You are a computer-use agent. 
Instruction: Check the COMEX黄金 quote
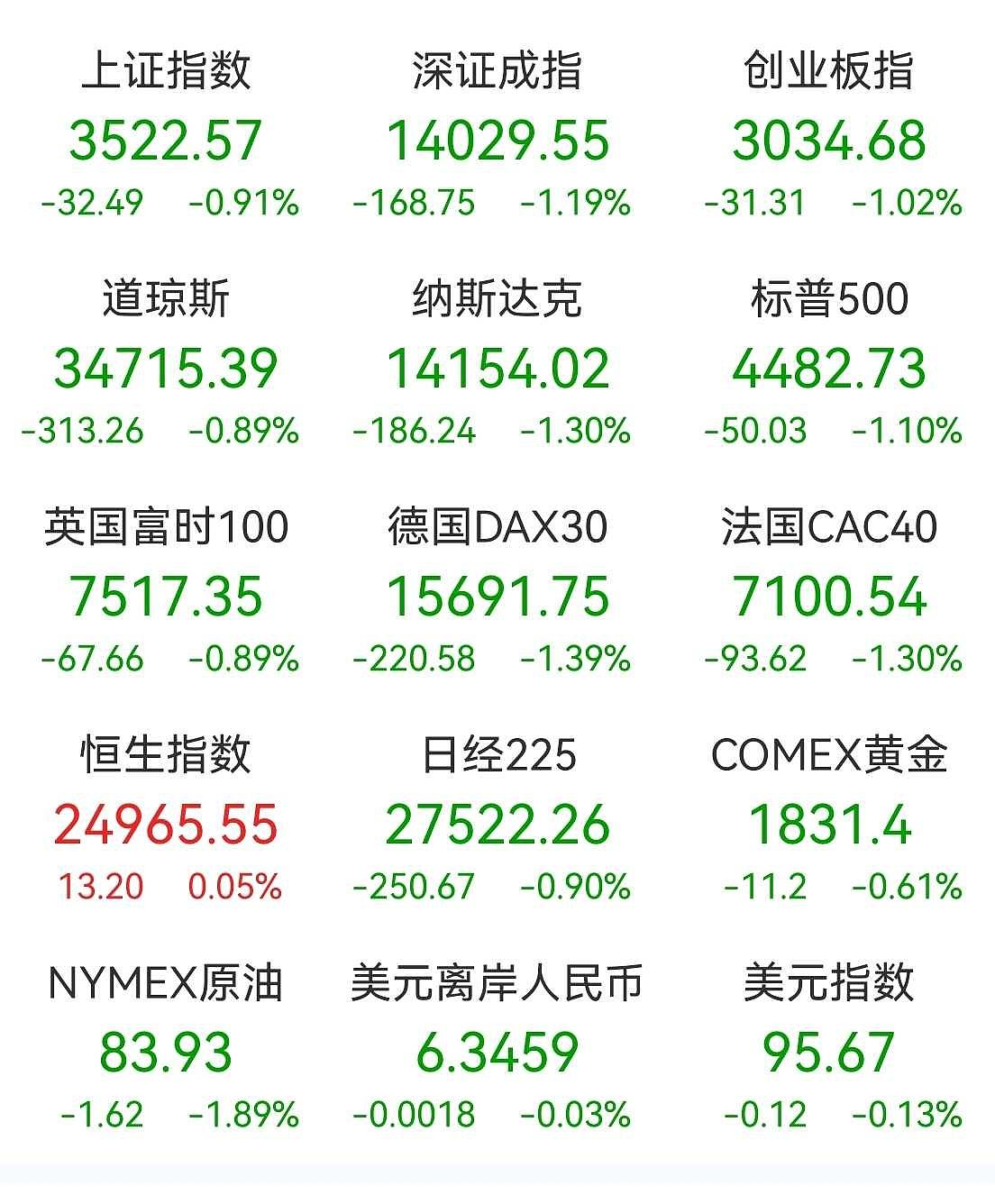829,824
